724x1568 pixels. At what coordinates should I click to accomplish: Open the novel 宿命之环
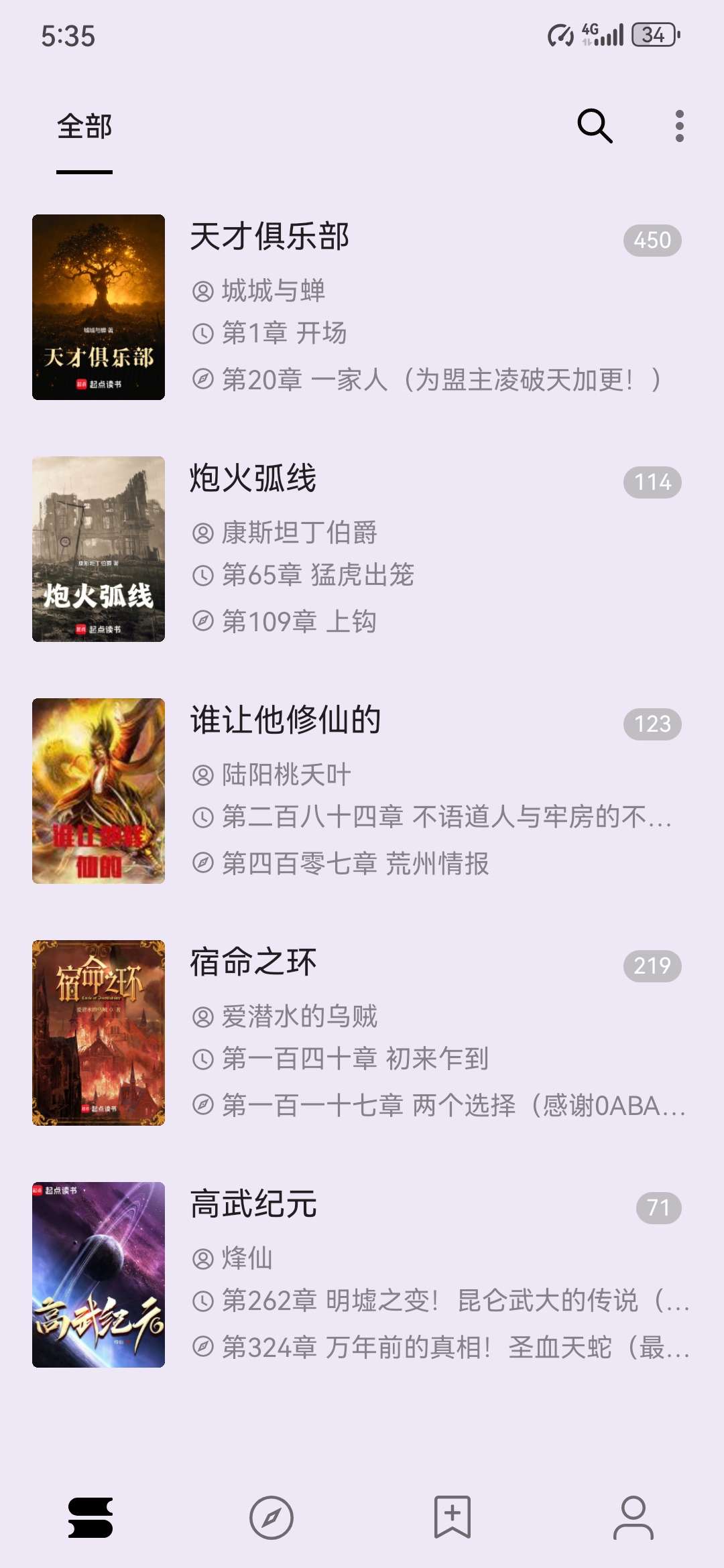click(253, 963)
